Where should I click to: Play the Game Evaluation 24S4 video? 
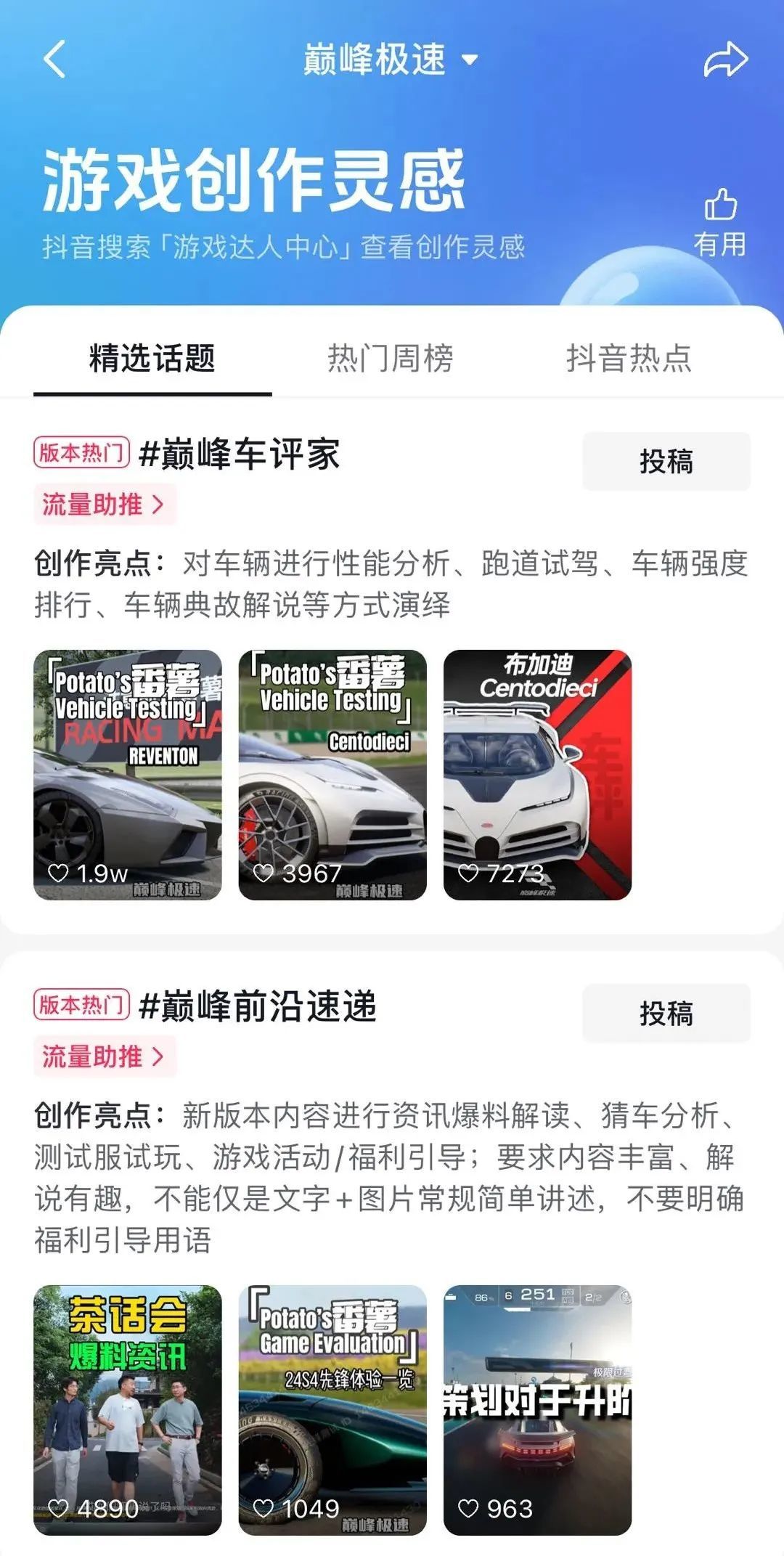coord(332,1410)
